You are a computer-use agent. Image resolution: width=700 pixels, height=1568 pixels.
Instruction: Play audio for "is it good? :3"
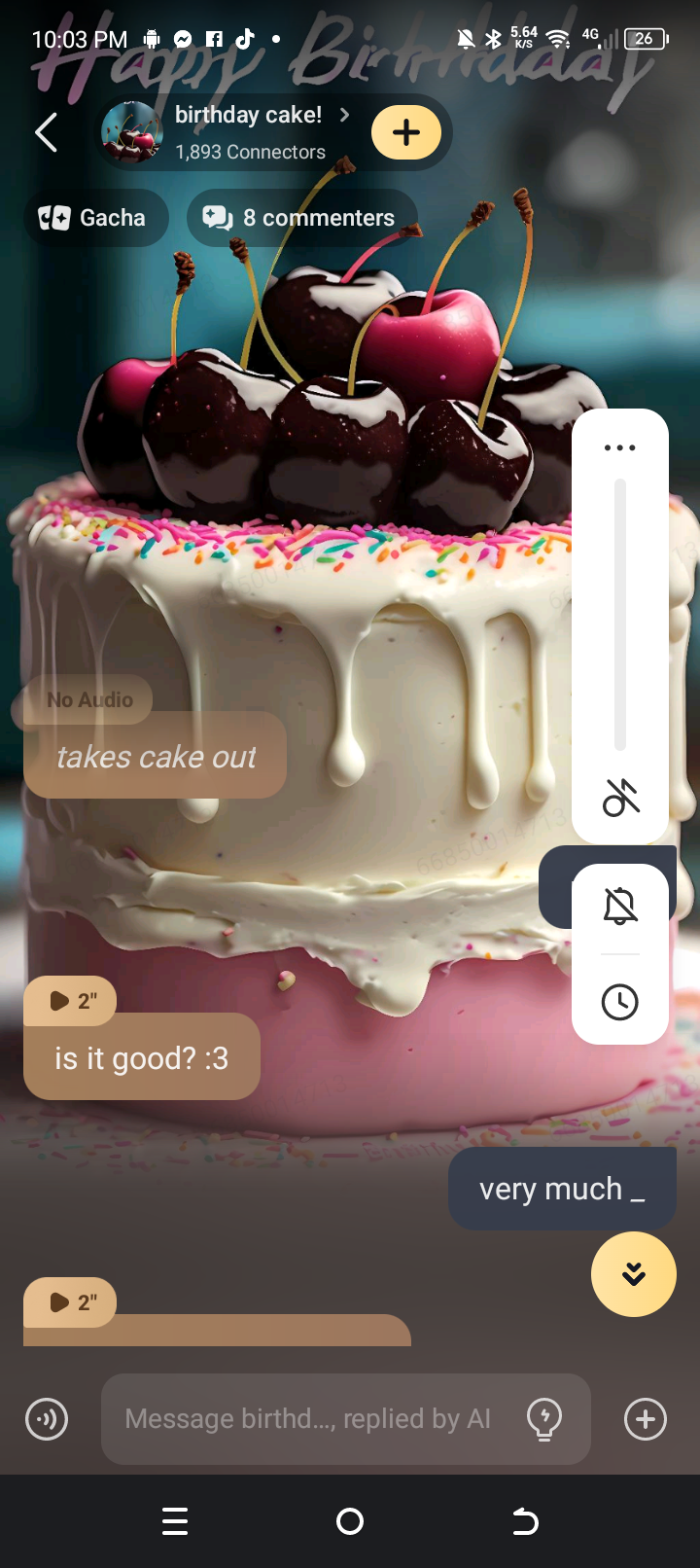click(x=70, y=1001)
